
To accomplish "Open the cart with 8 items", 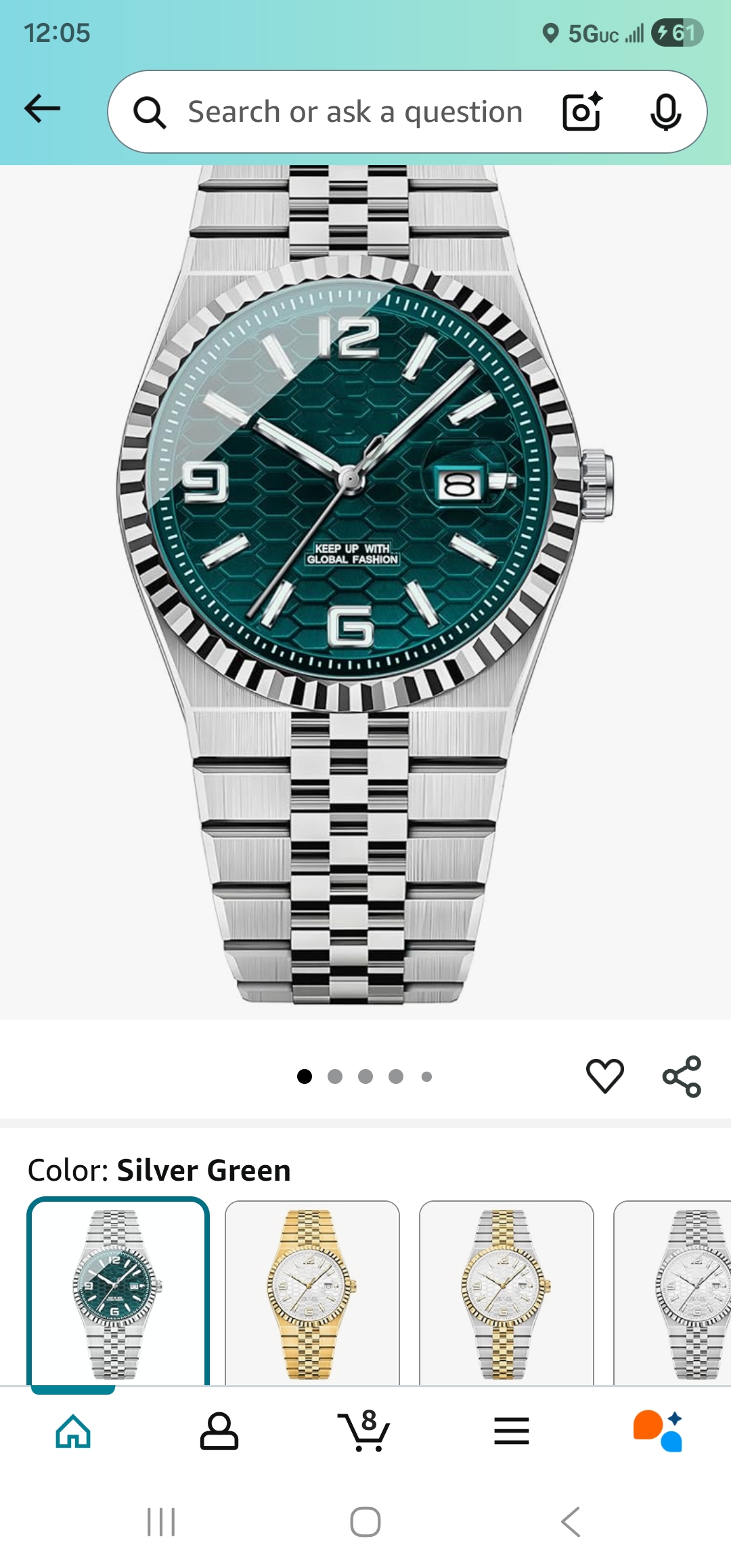I will (364, 1430).
